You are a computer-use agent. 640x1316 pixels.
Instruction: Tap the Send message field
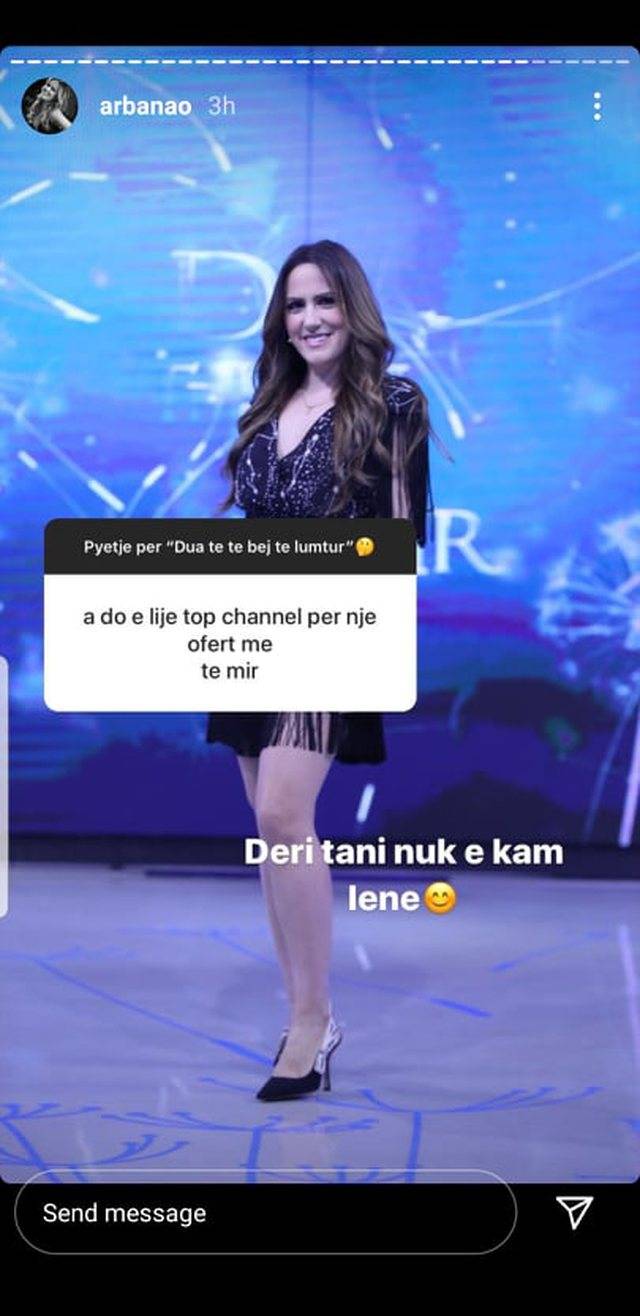(x=265, y=1213)
